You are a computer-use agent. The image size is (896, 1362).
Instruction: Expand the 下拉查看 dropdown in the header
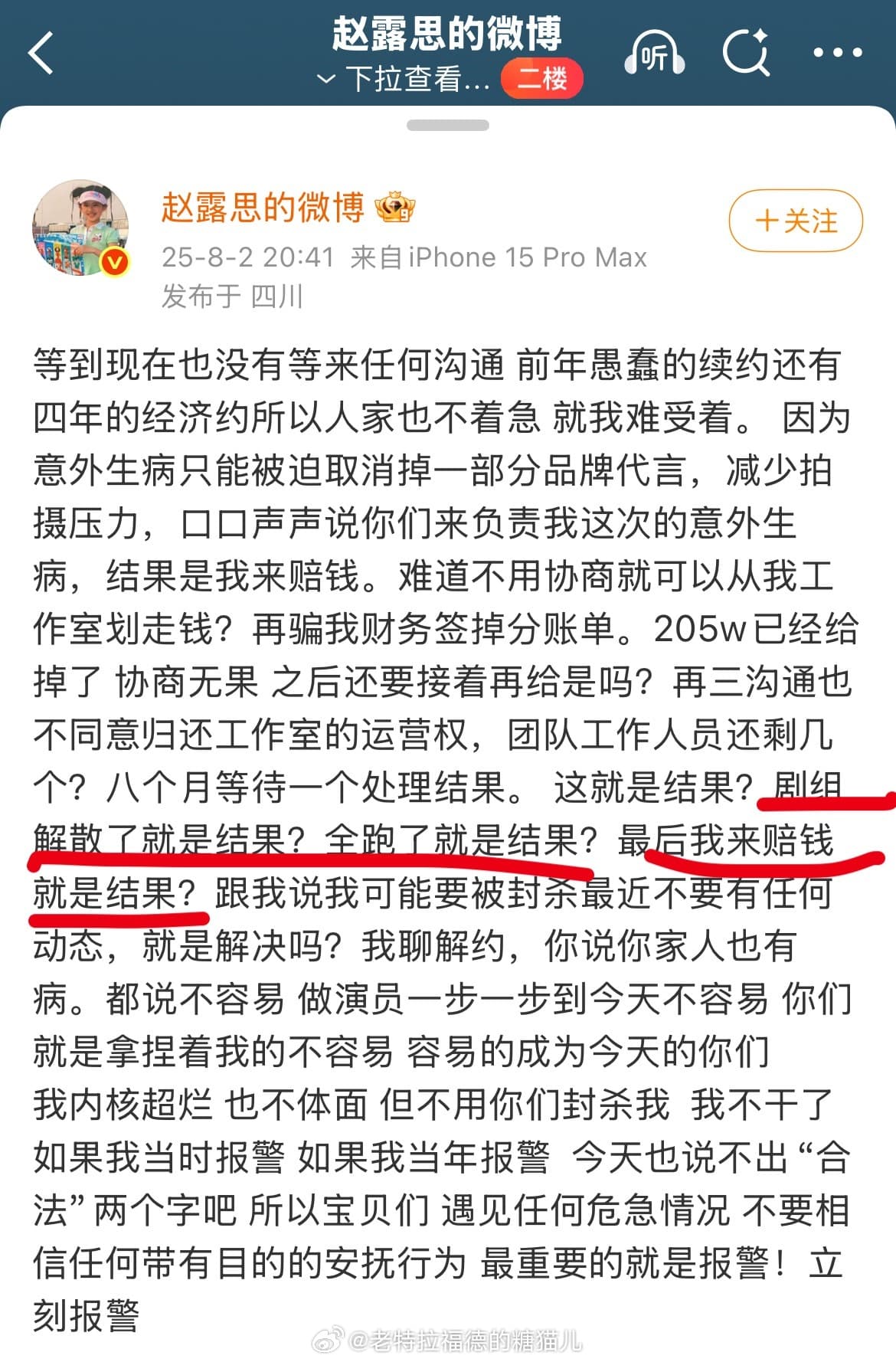coord(403,79)
